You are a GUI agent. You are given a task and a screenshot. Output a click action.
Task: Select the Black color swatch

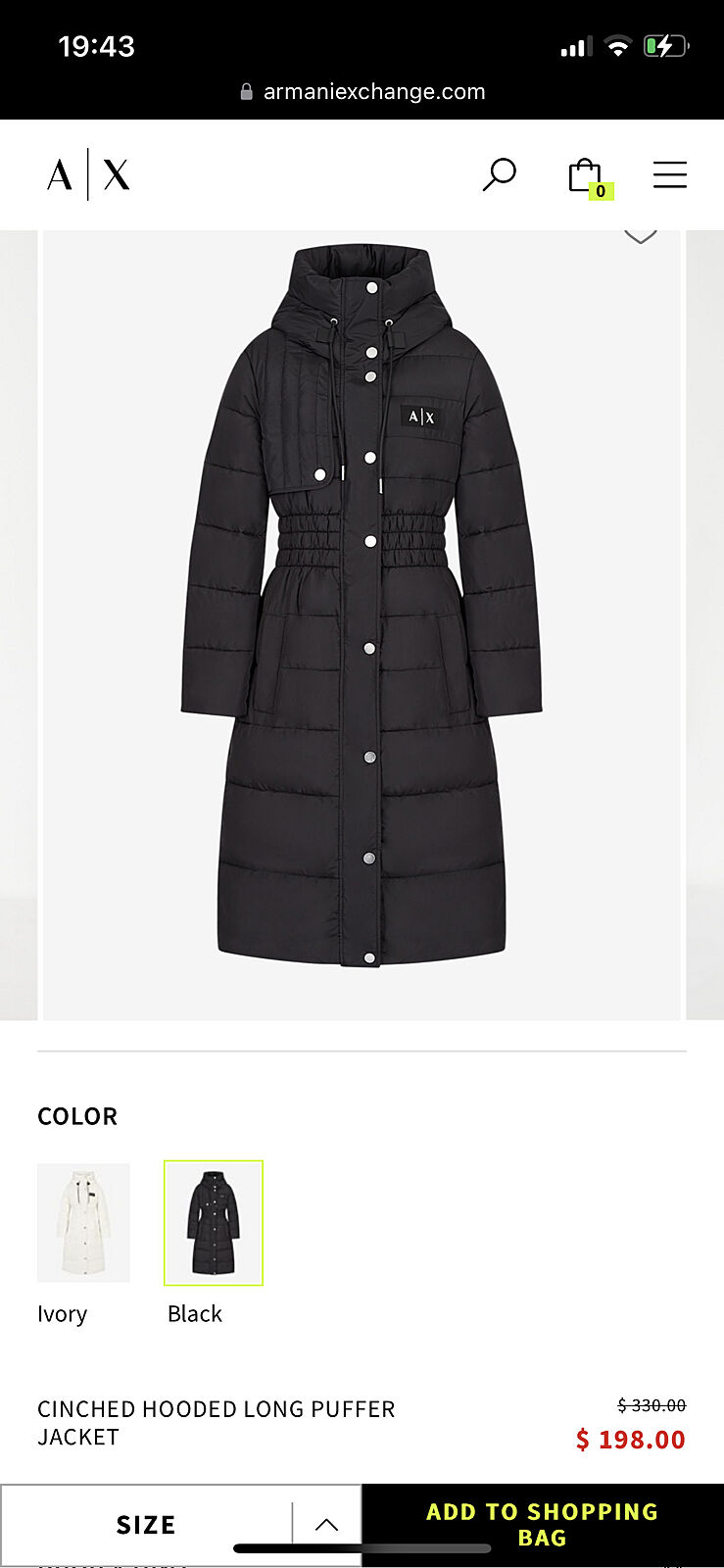point(214,1222)
